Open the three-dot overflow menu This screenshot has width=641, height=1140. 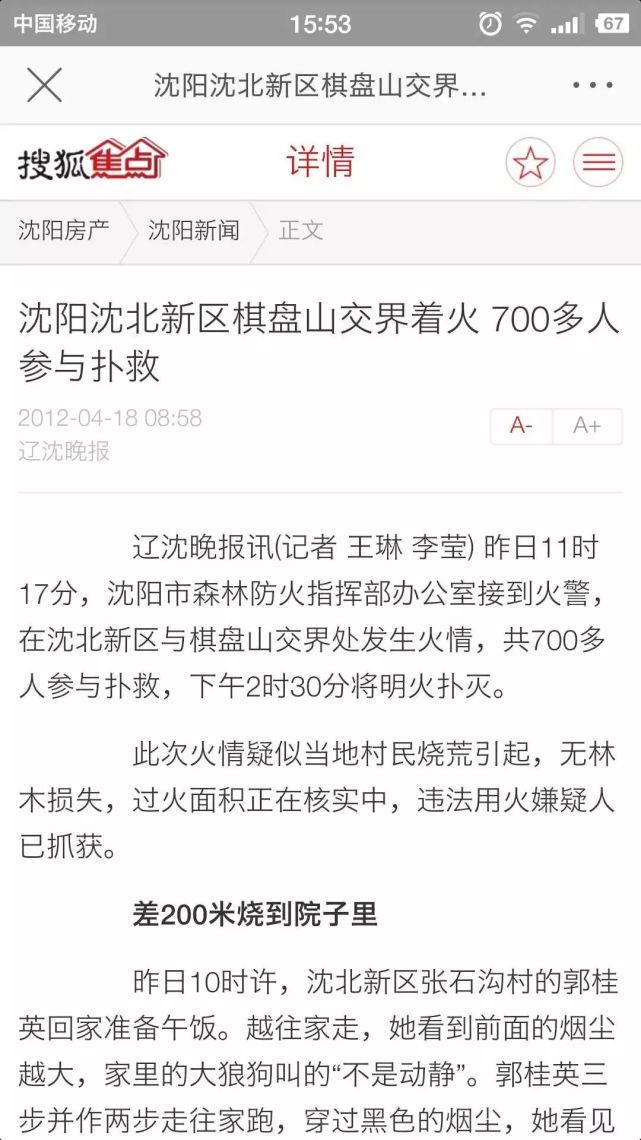592,86
